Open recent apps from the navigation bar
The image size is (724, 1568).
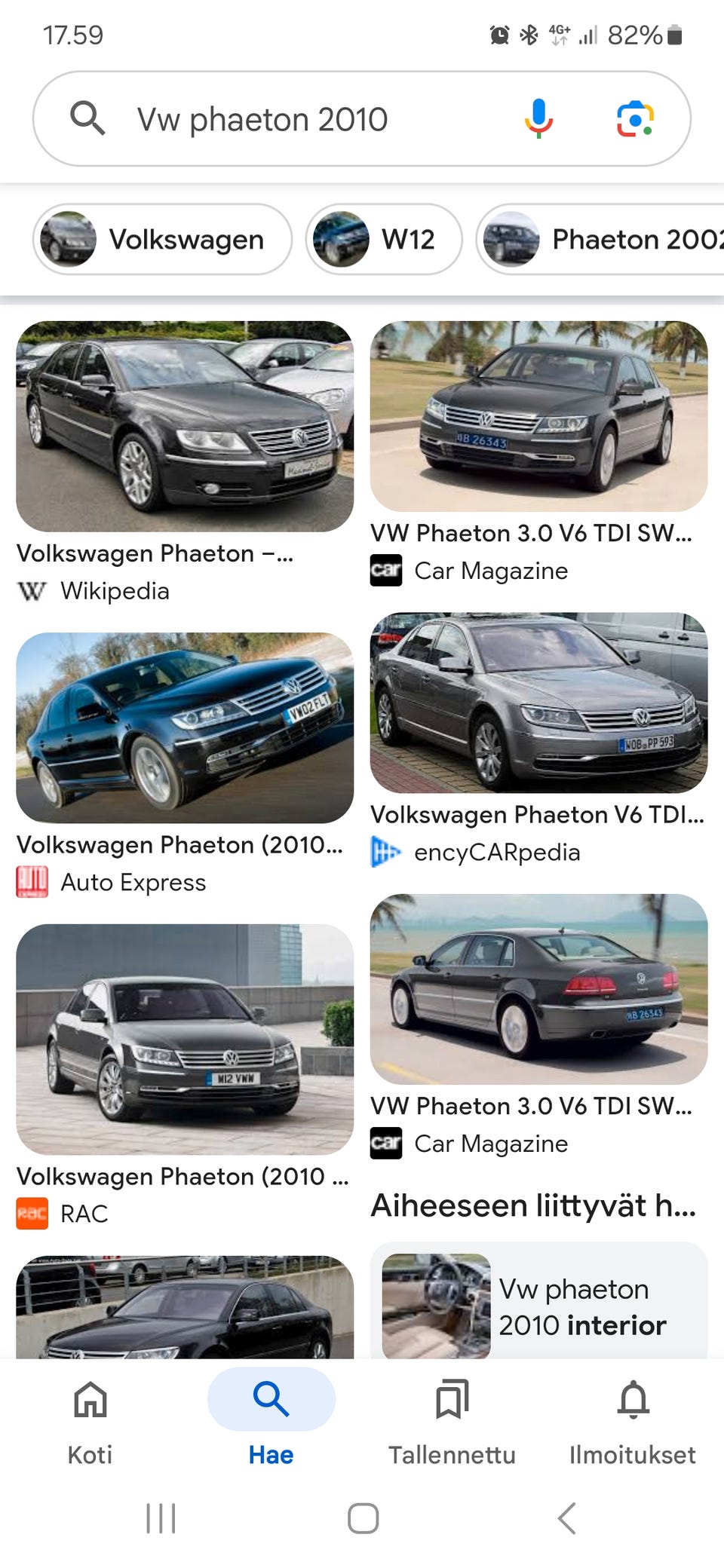pos(161,1518)
